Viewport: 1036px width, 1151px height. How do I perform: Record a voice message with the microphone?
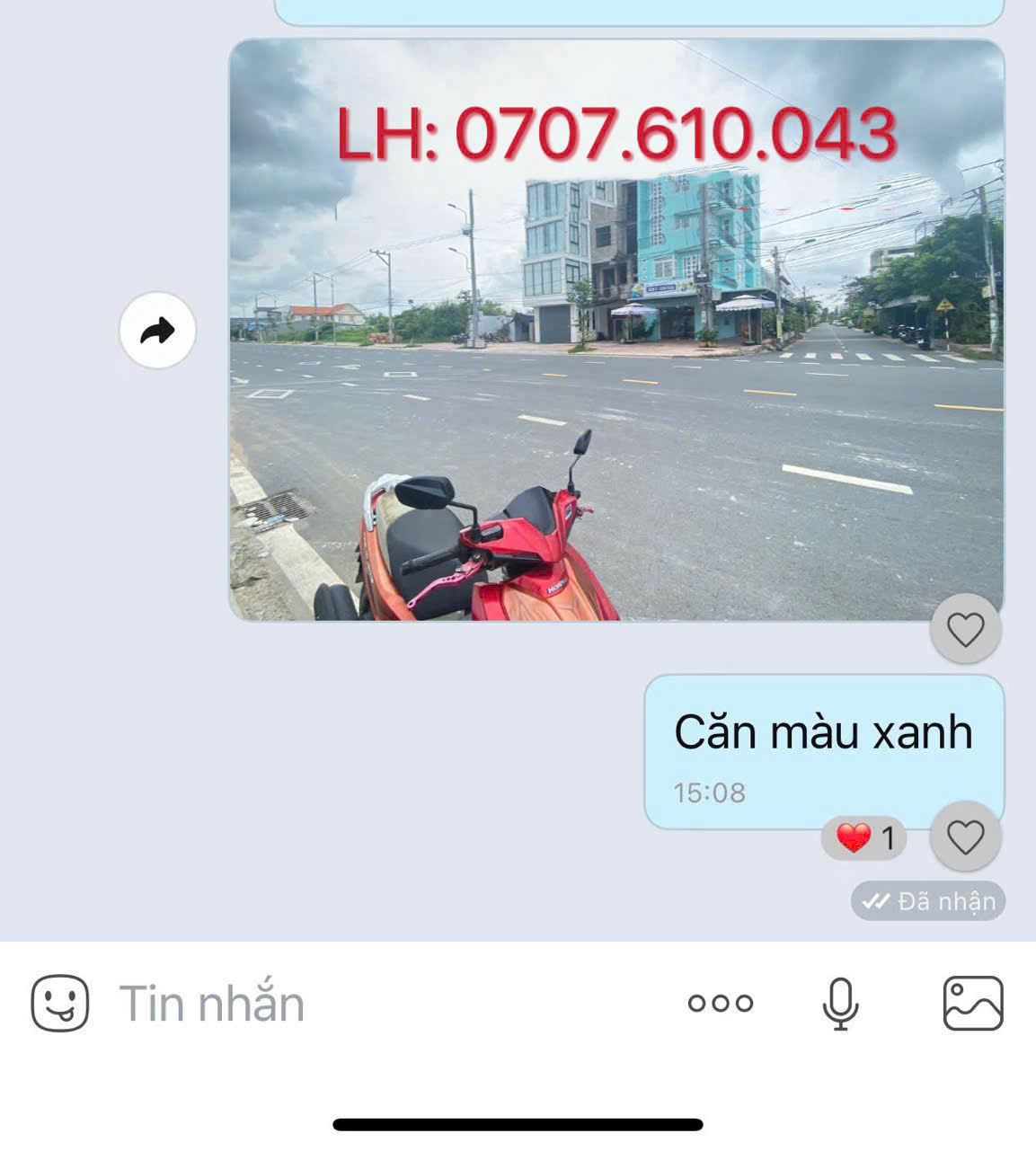pos(840,1003)
